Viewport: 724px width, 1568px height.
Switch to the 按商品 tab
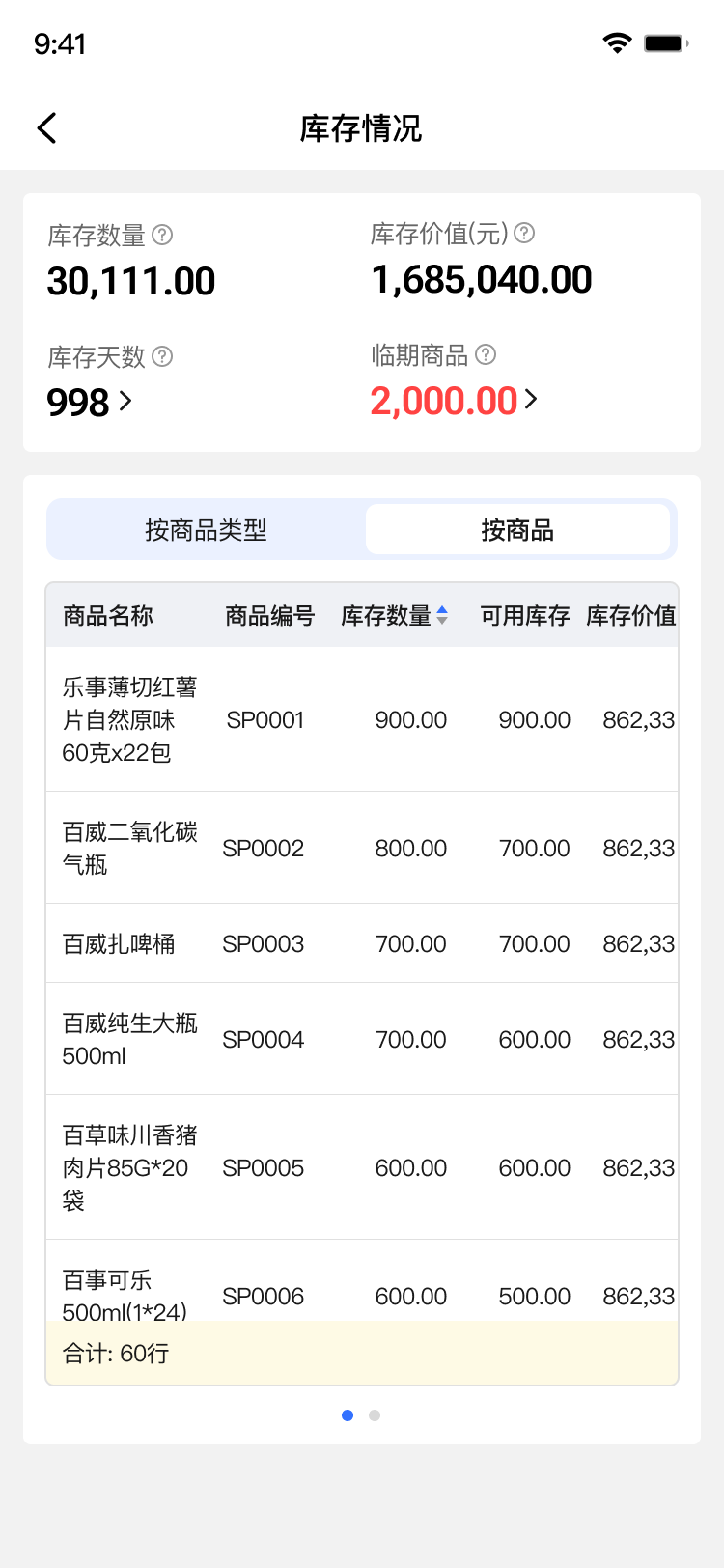(517, 528)
